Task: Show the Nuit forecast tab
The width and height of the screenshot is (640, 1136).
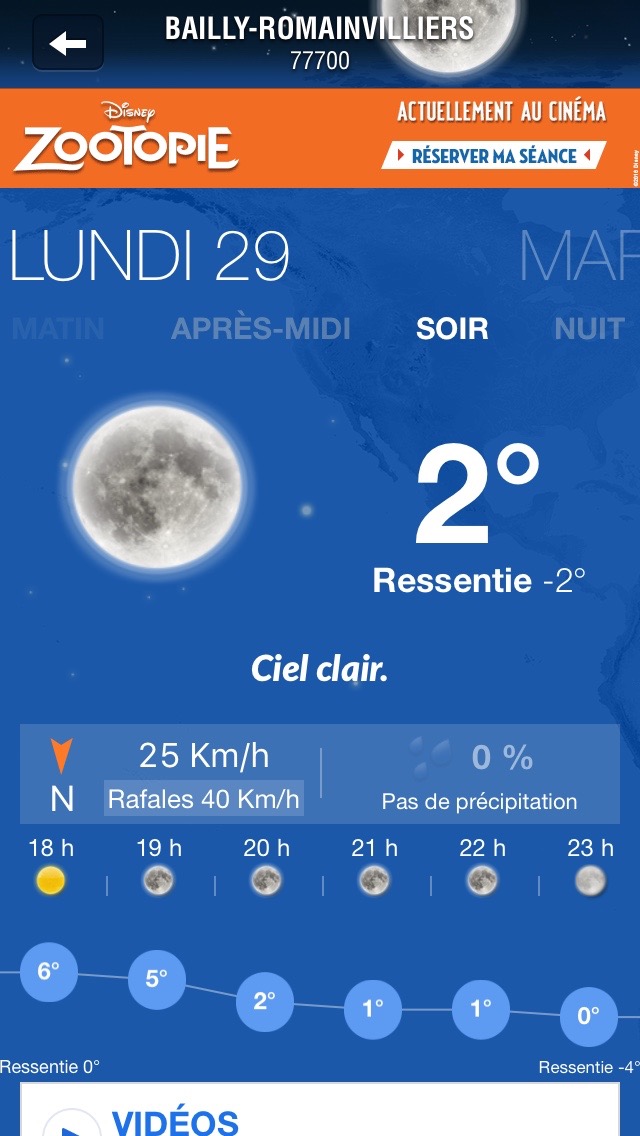Action: click(x=590, y=328)
